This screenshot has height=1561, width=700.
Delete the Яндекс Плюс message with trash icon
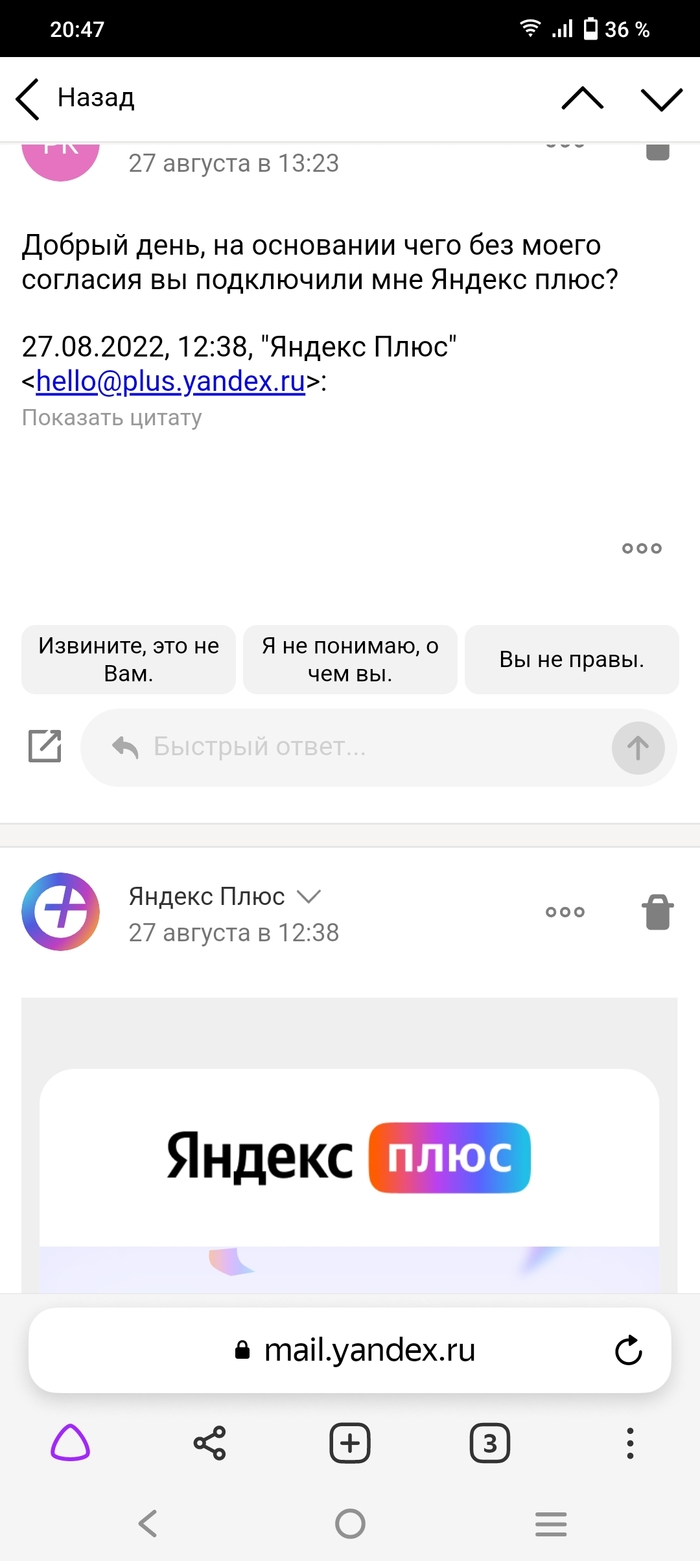657,912
